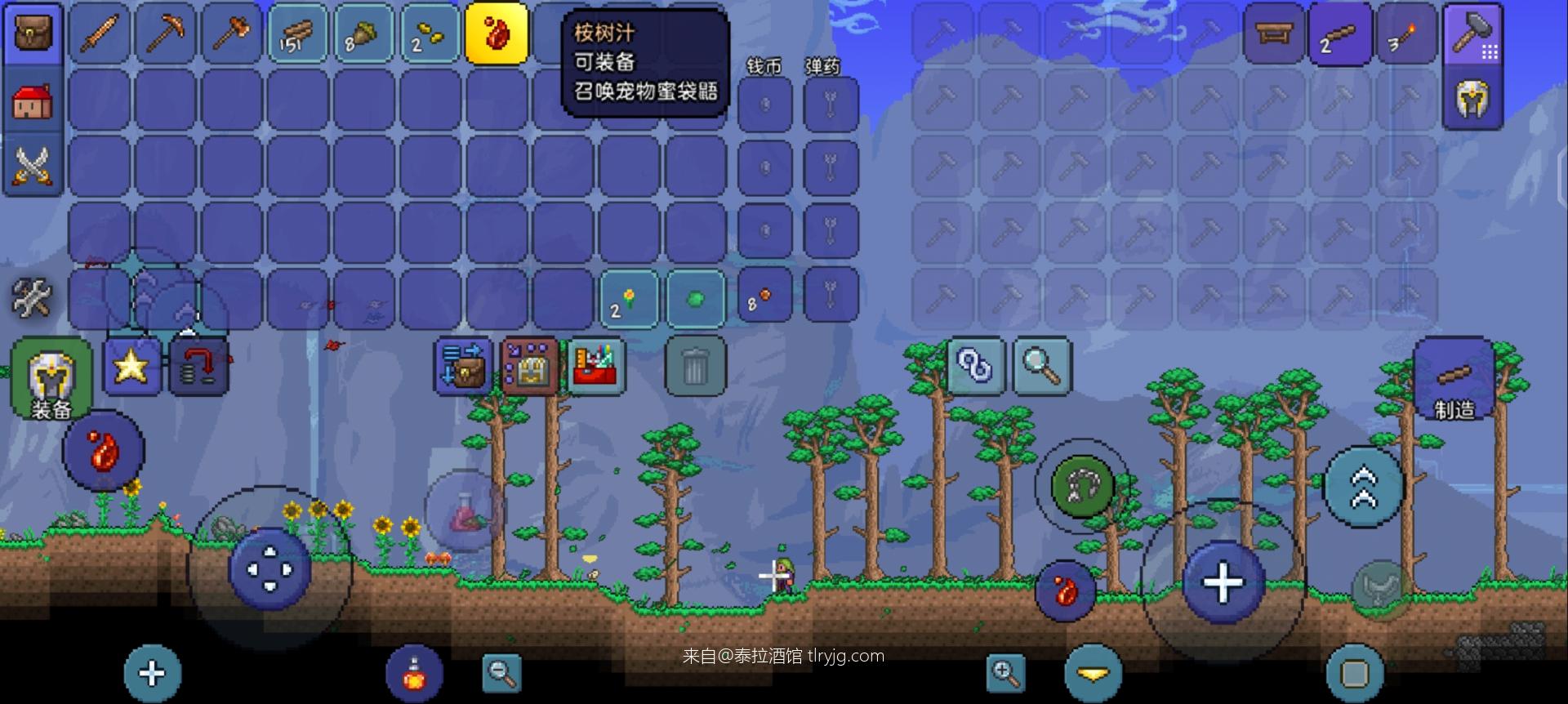Use the quick heal potion button
The image size is (1568, 704).
pos(414,674)
